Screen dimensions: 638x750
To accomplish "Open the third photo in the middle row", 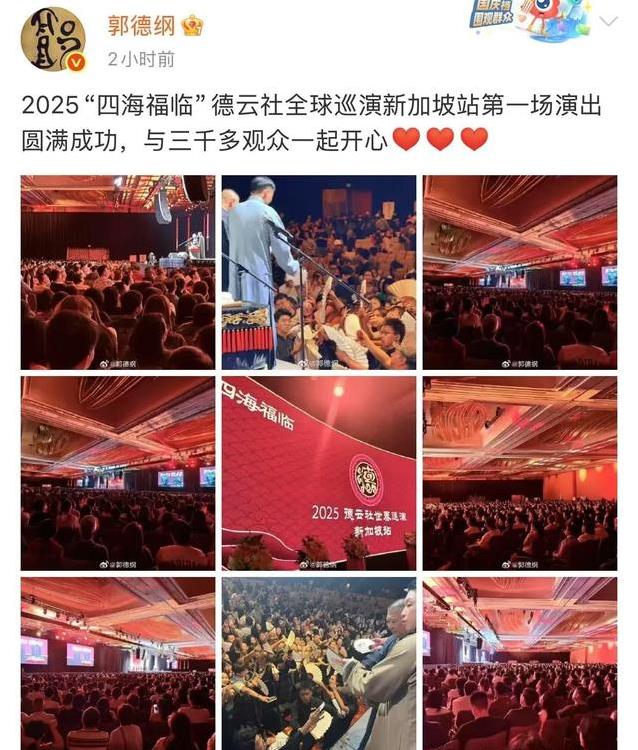I will pyautogui.click(x=519, y=473).
